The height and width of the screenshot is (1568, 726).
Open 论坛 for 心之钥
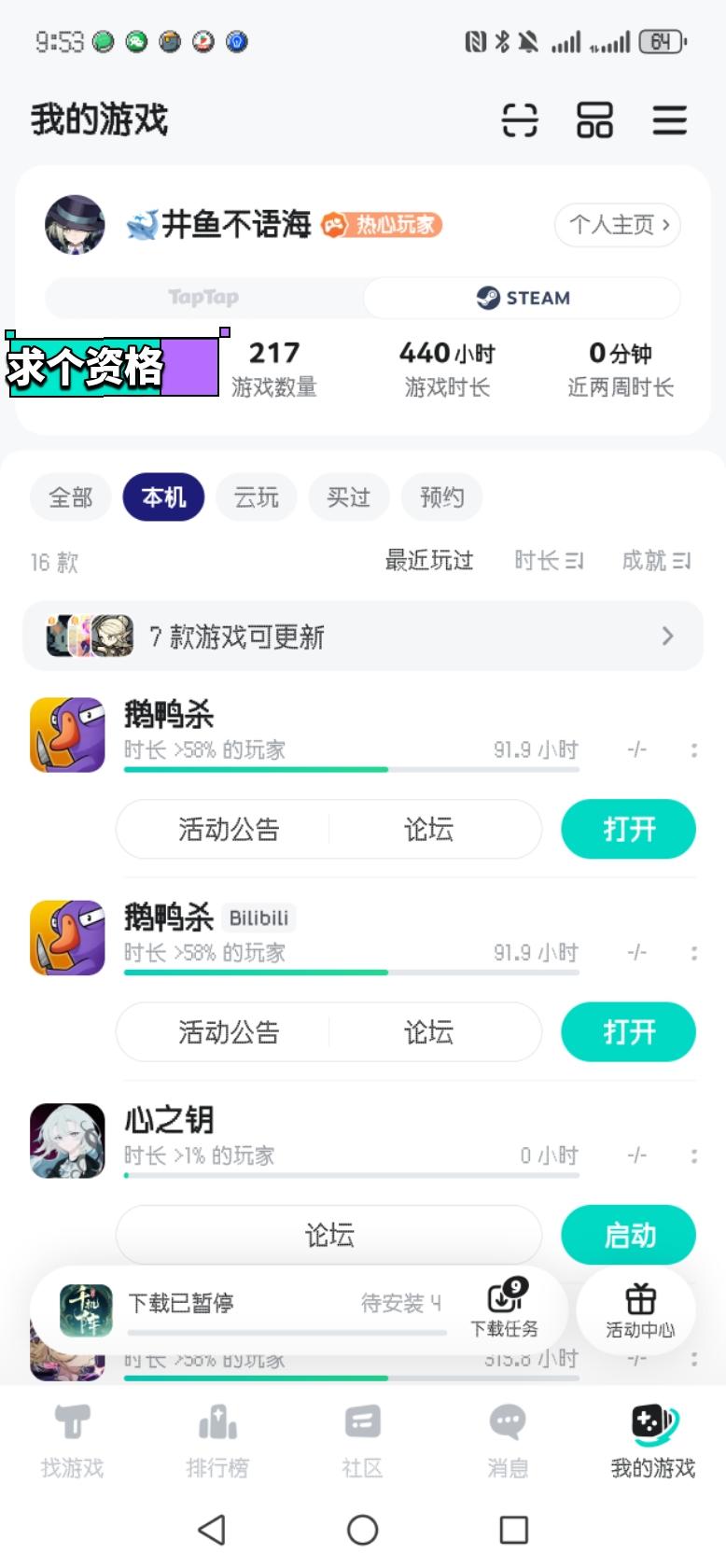point(328,1235)
